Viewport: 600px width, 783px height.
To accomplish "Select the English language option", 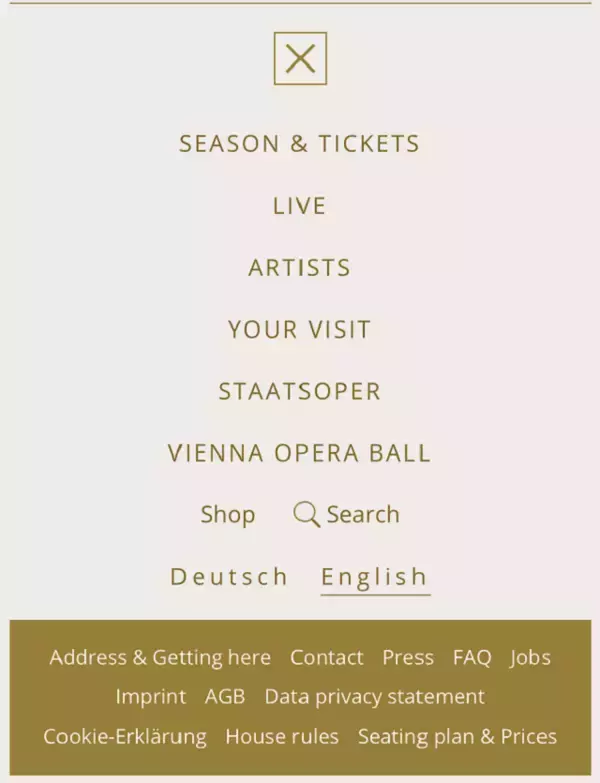I will (375, 577).
